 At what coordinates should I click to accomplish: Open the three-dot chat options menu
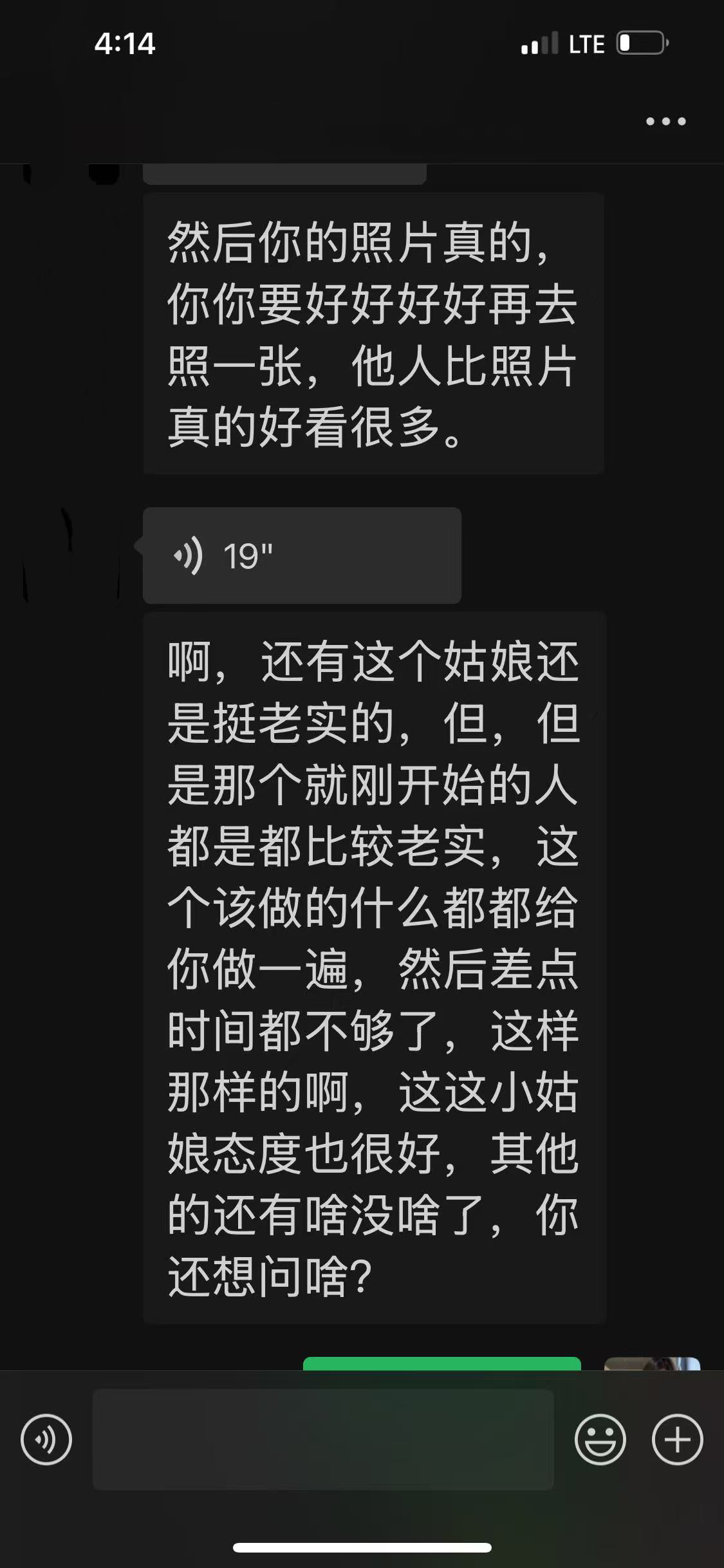(x=665, y=121)
